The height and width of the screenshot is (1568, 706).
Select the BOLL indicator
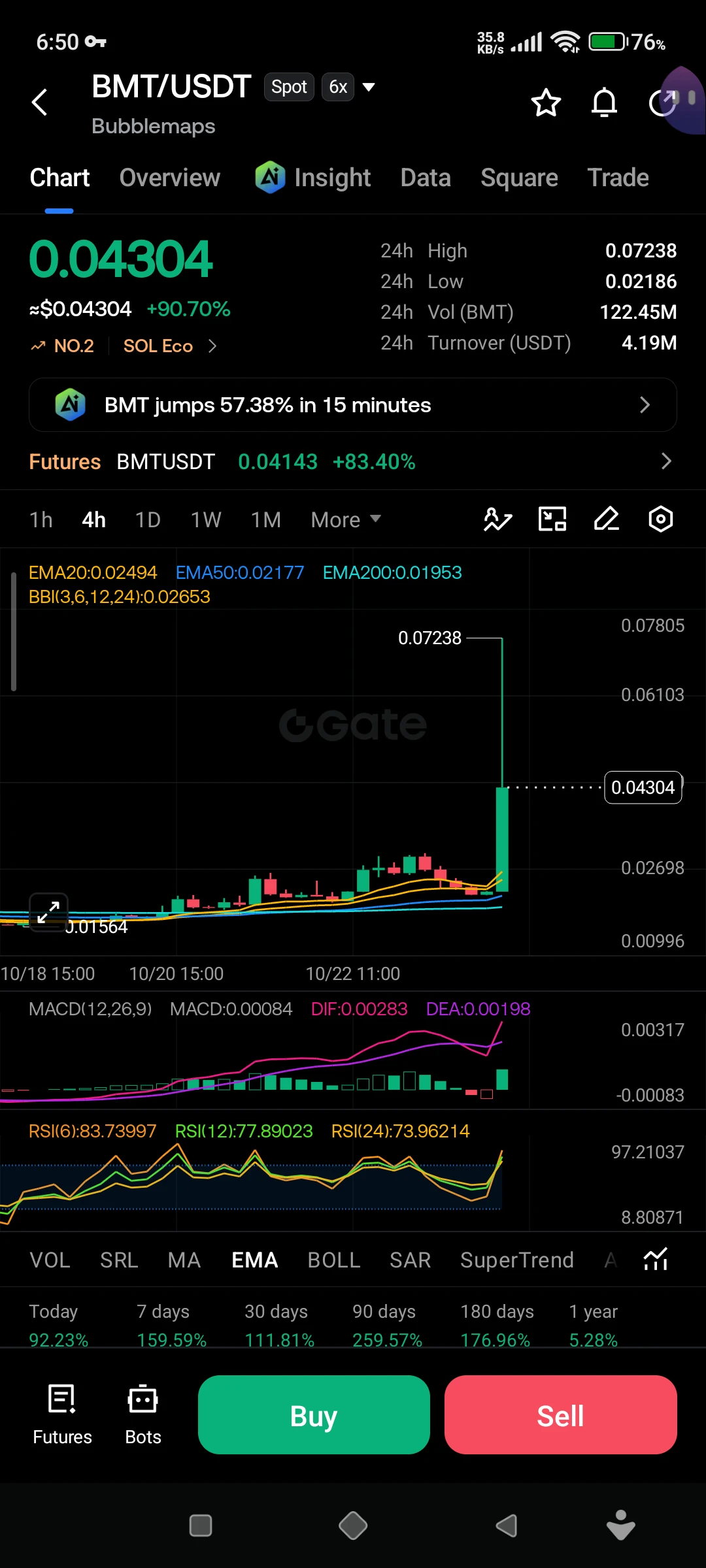pos(334,1260)
